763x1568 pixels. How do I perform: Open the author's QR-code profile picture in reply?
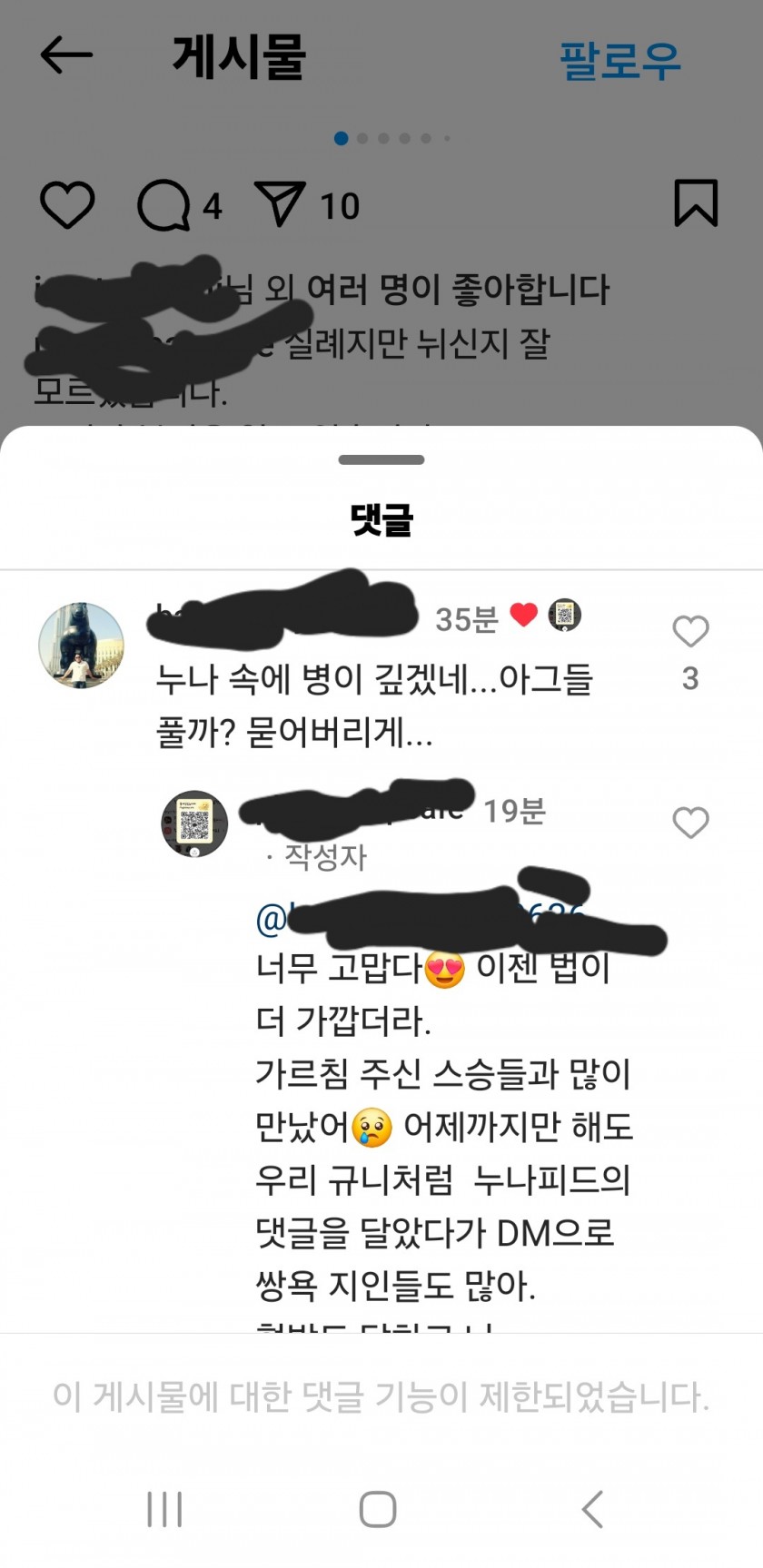[194, 823]
